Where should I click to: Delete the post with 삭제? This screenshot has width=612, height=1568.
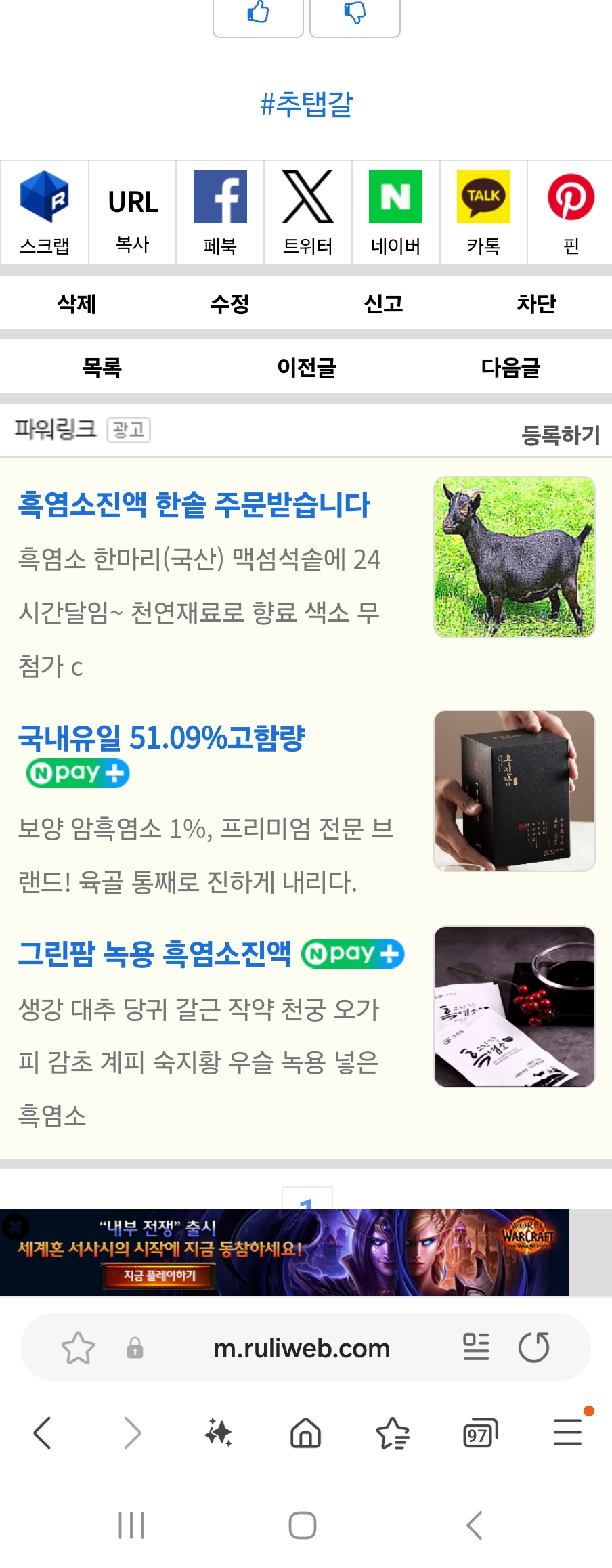point(76,303)
